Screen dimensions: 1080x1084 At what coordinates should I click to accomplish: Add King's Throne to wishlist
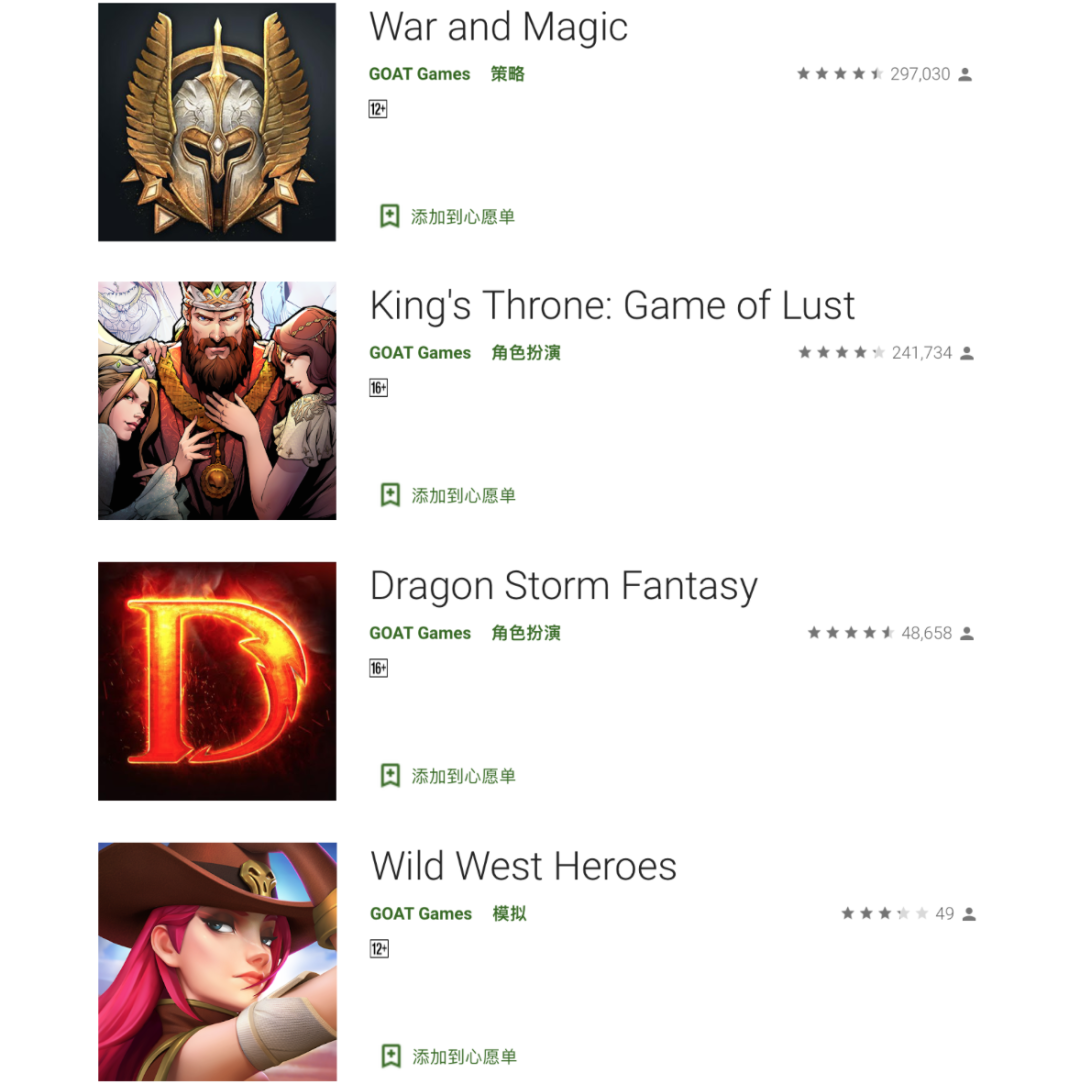pyautogui.click(x=447, y=495)
